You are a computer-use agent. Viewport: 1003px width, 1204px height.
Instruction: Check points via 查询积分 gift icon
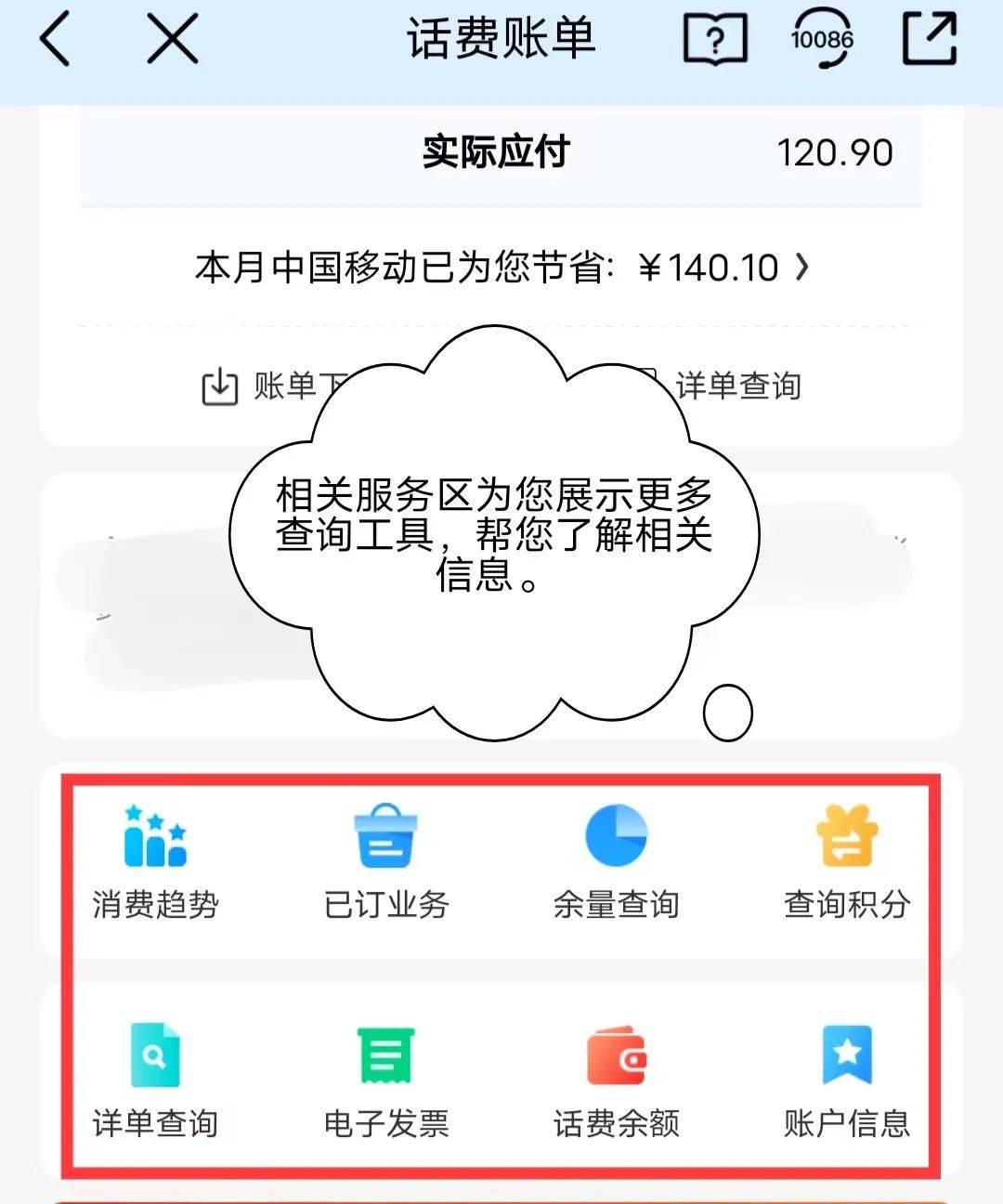(846, 836)
